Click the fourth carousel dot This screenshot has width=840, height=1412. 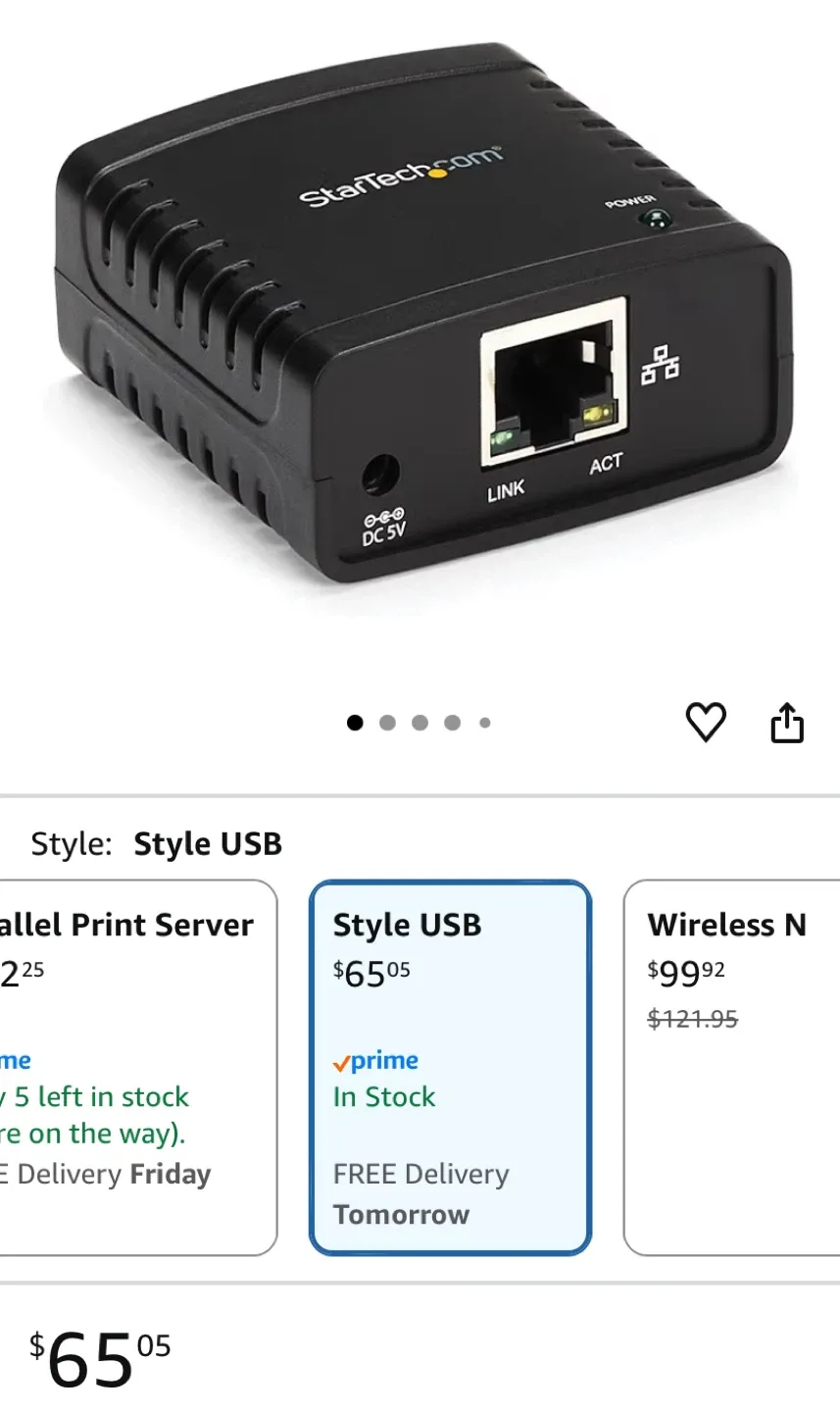click(x=452, y=722)
